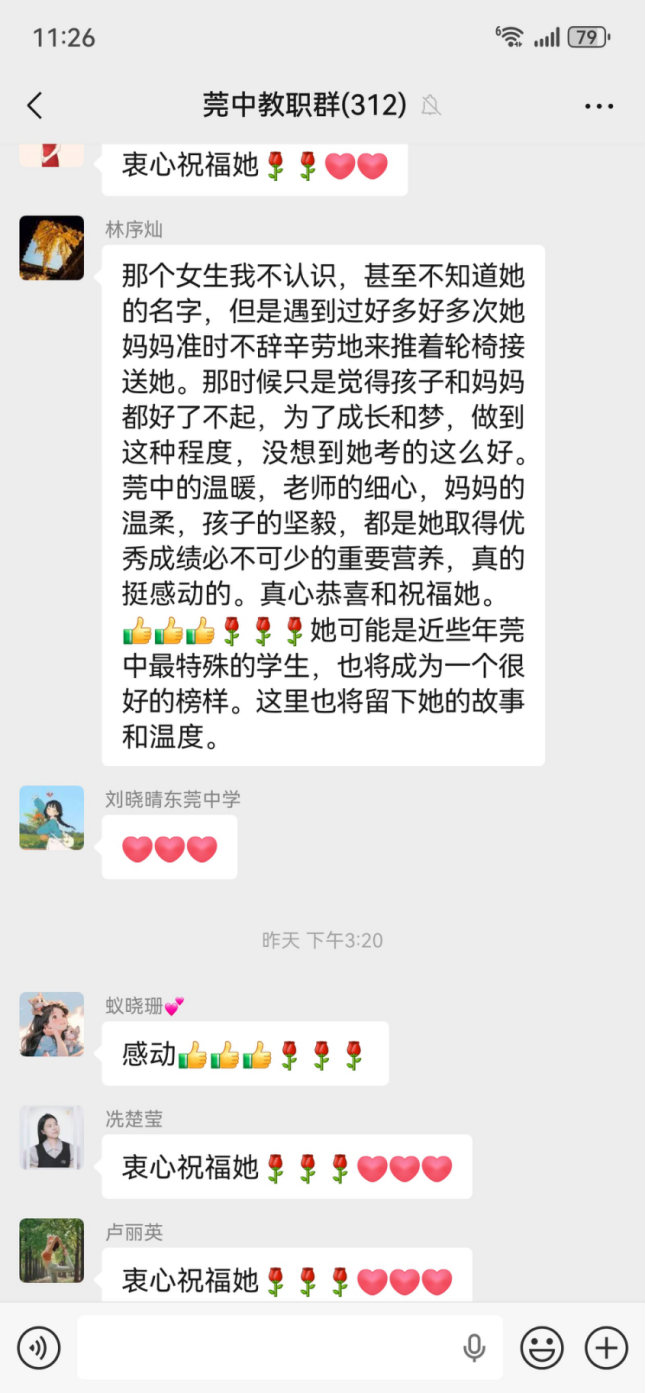Go back from the group chat
646x1393 pixels.
[35, 105]
